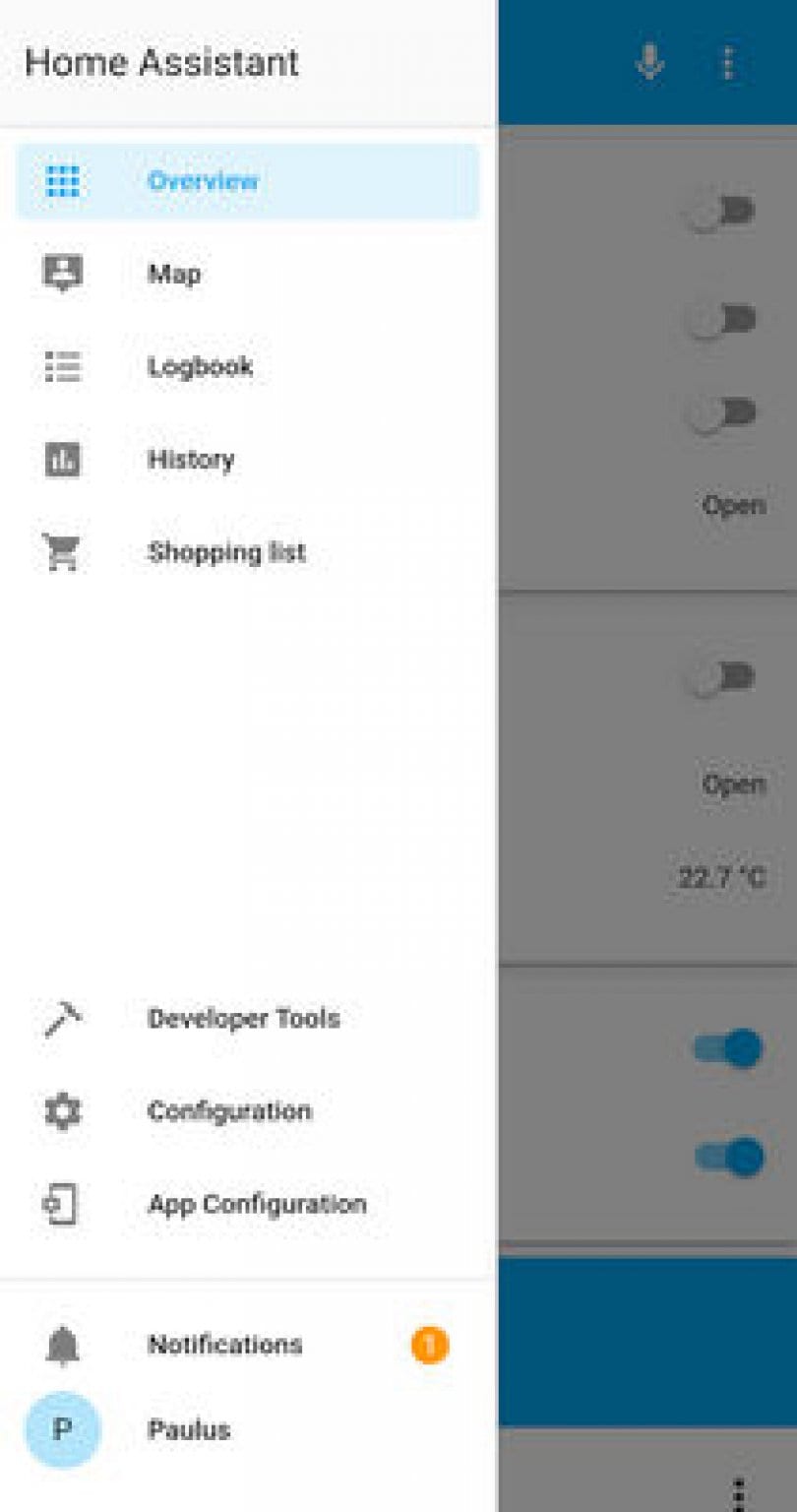Click the Map sidebar icon
The image size is (797, 1512).
(x=62, y=274)
